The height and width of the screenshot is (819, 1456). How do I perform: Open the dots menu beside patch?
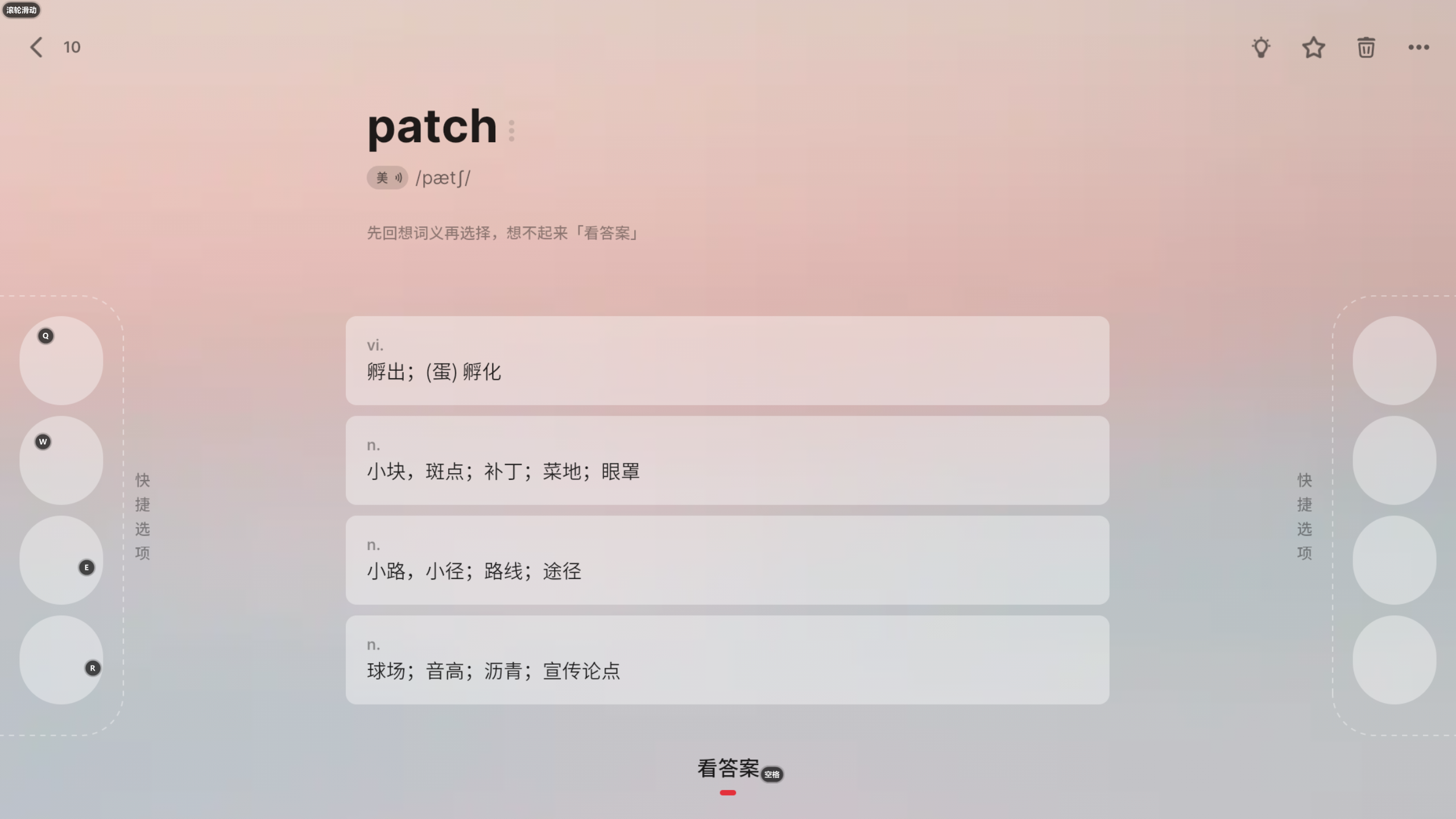[x=511, y=131]
